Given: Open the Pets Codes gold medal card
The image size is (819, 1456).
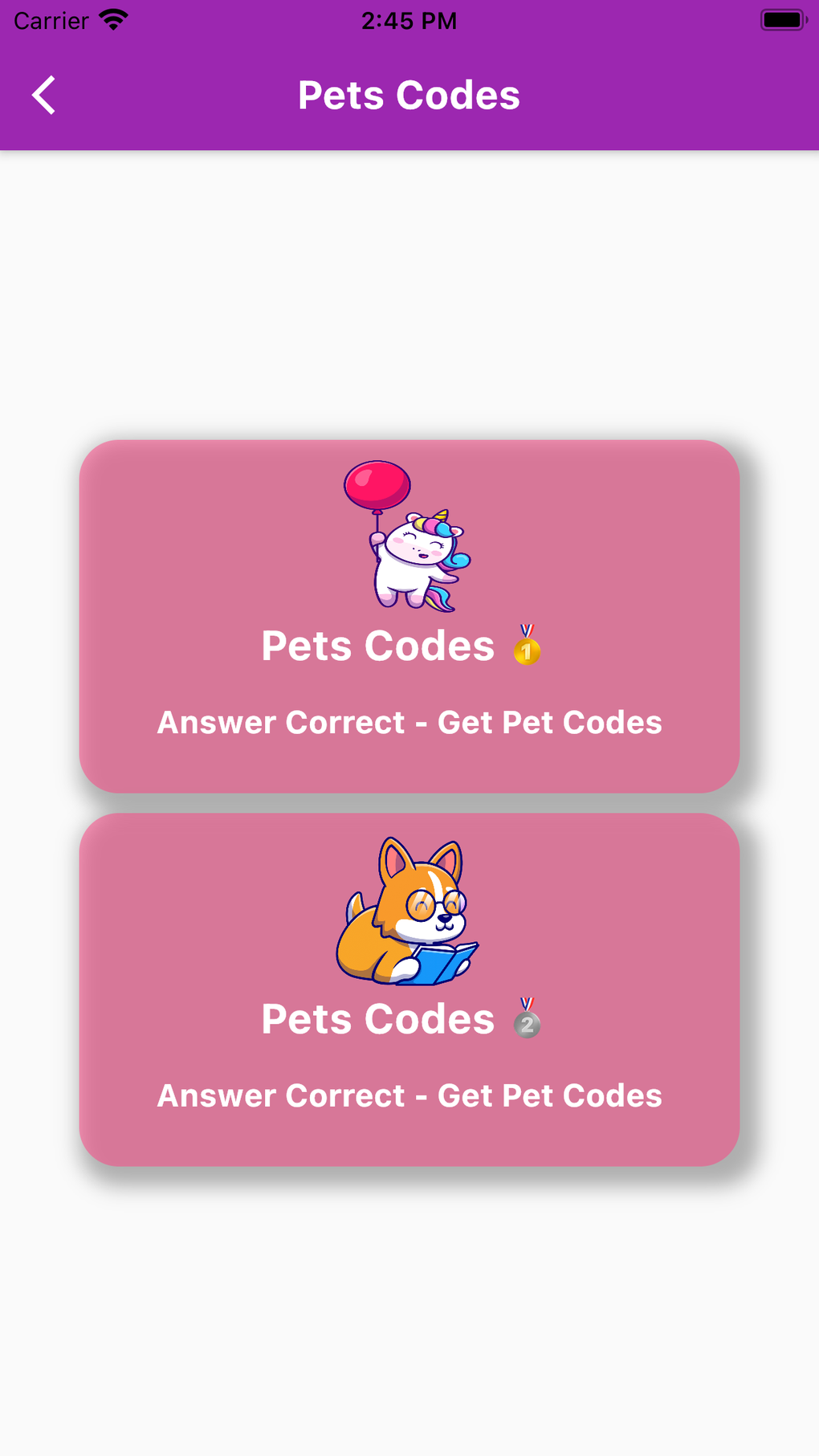Looking at the screenshot, I should [409, 616].
